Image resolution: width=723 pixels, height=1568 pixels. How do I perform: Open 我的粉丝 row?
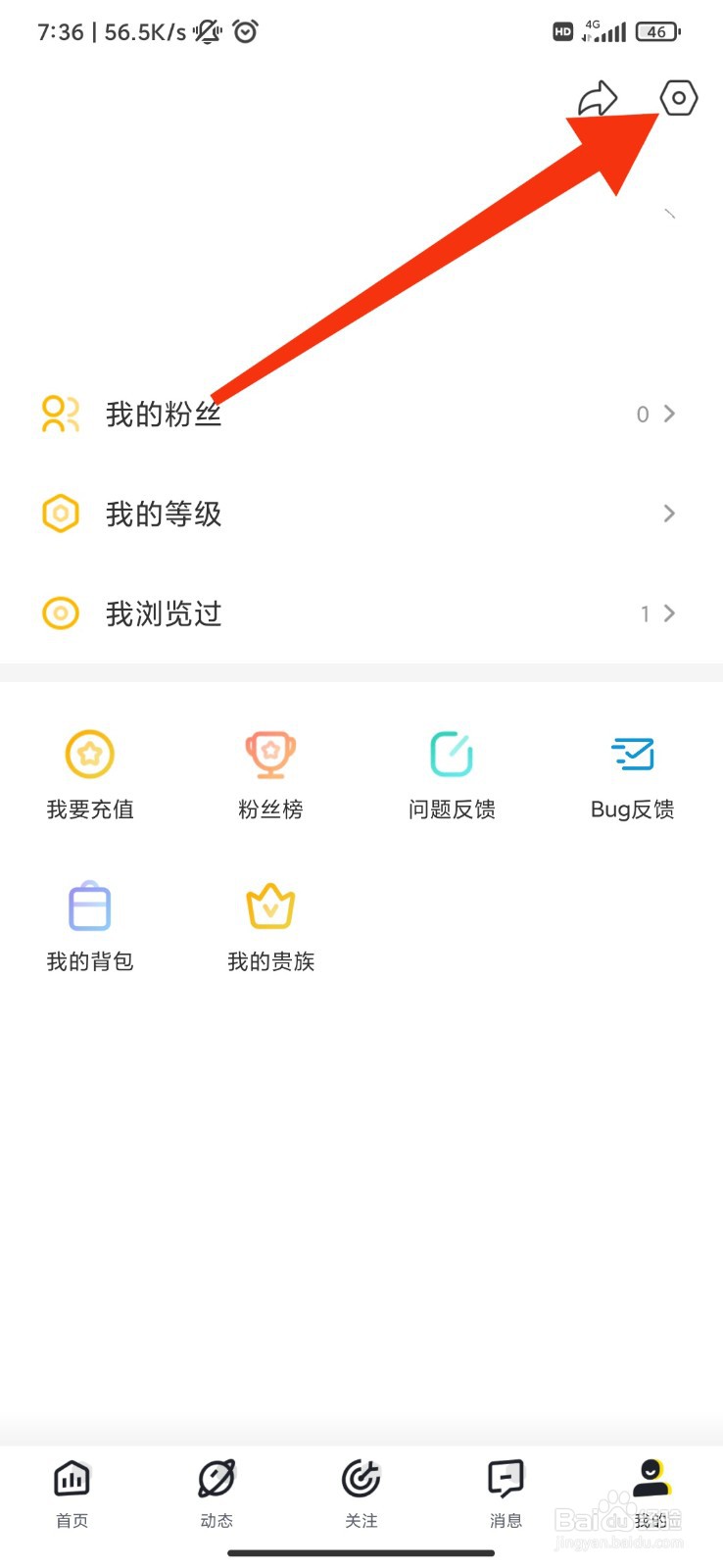click(x=361, y=414)
